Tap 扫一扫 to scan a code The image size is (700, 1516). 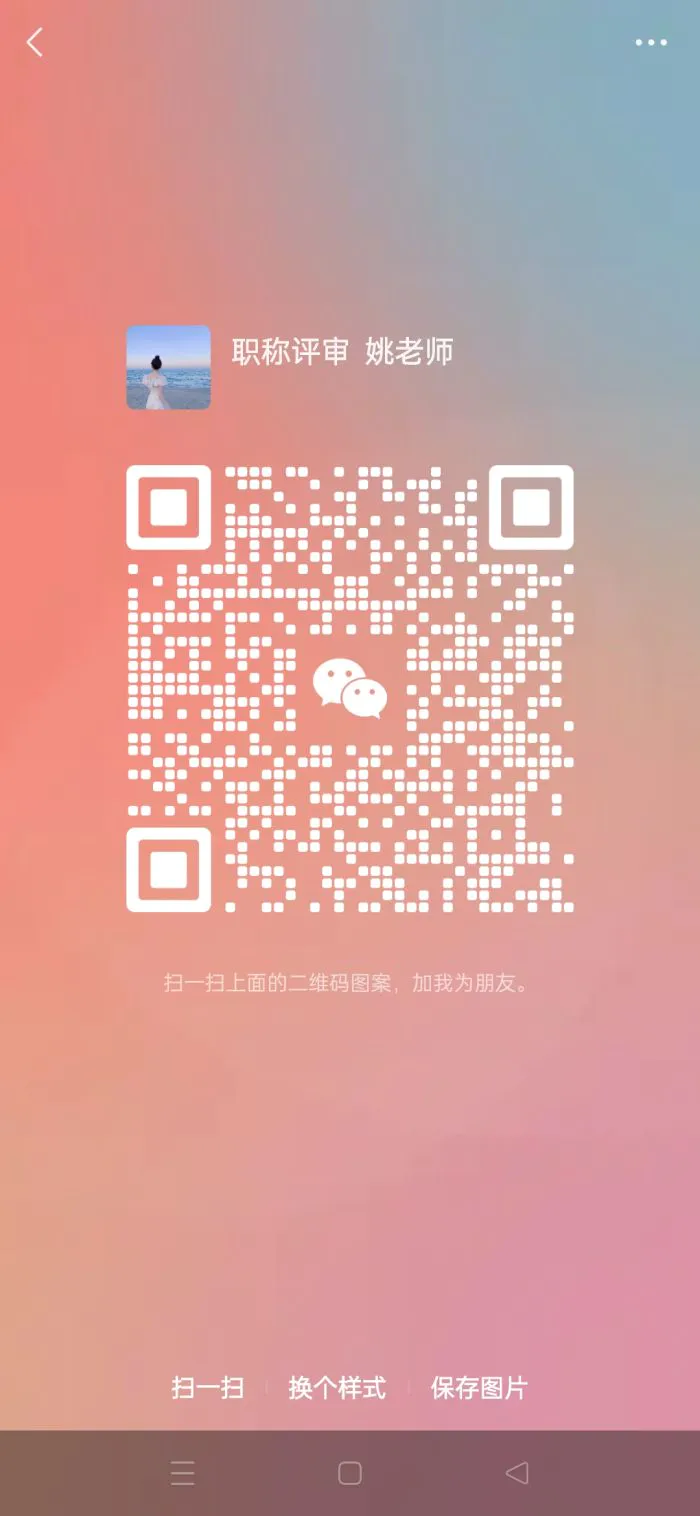[x=208, y=1388]
